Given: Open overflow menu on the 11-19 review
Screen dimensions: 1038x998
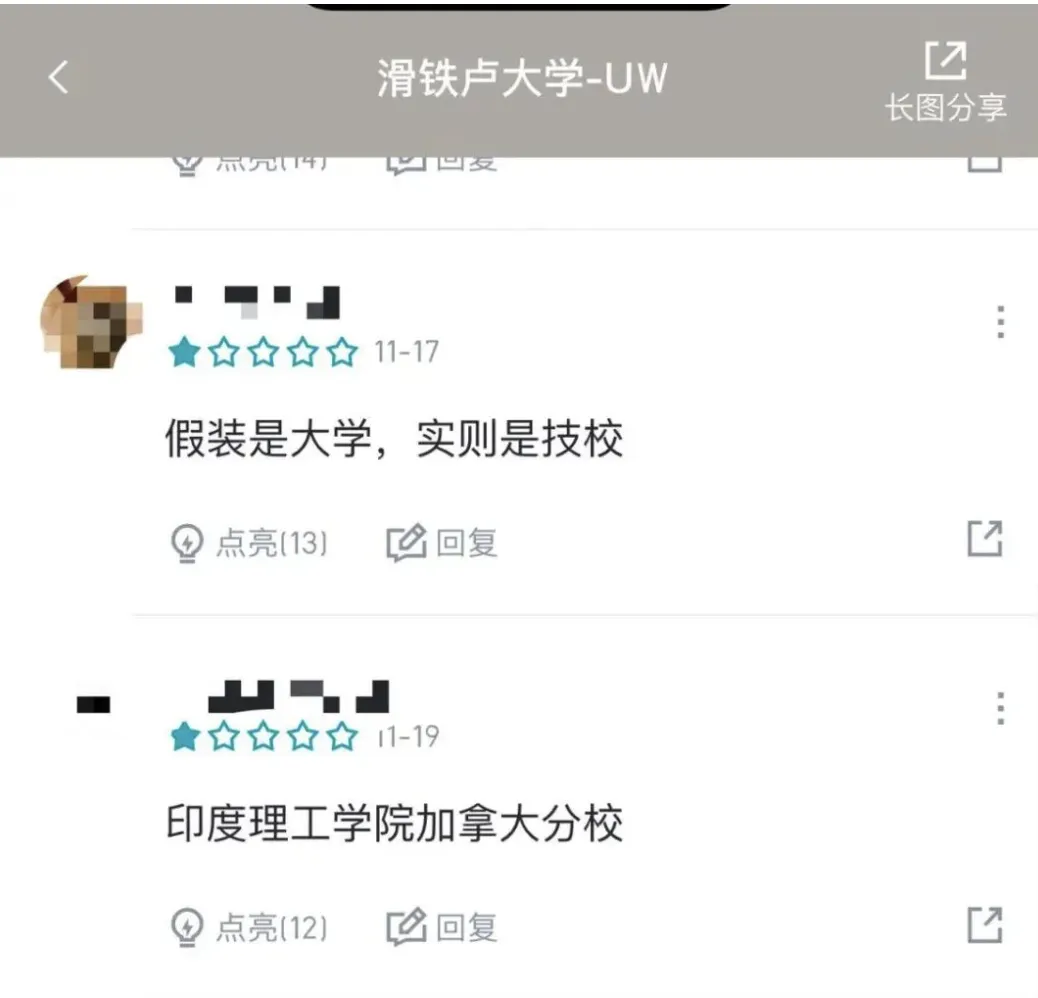Looking at the screenshot, I should pyautogui.click(x=1000, y=708).
